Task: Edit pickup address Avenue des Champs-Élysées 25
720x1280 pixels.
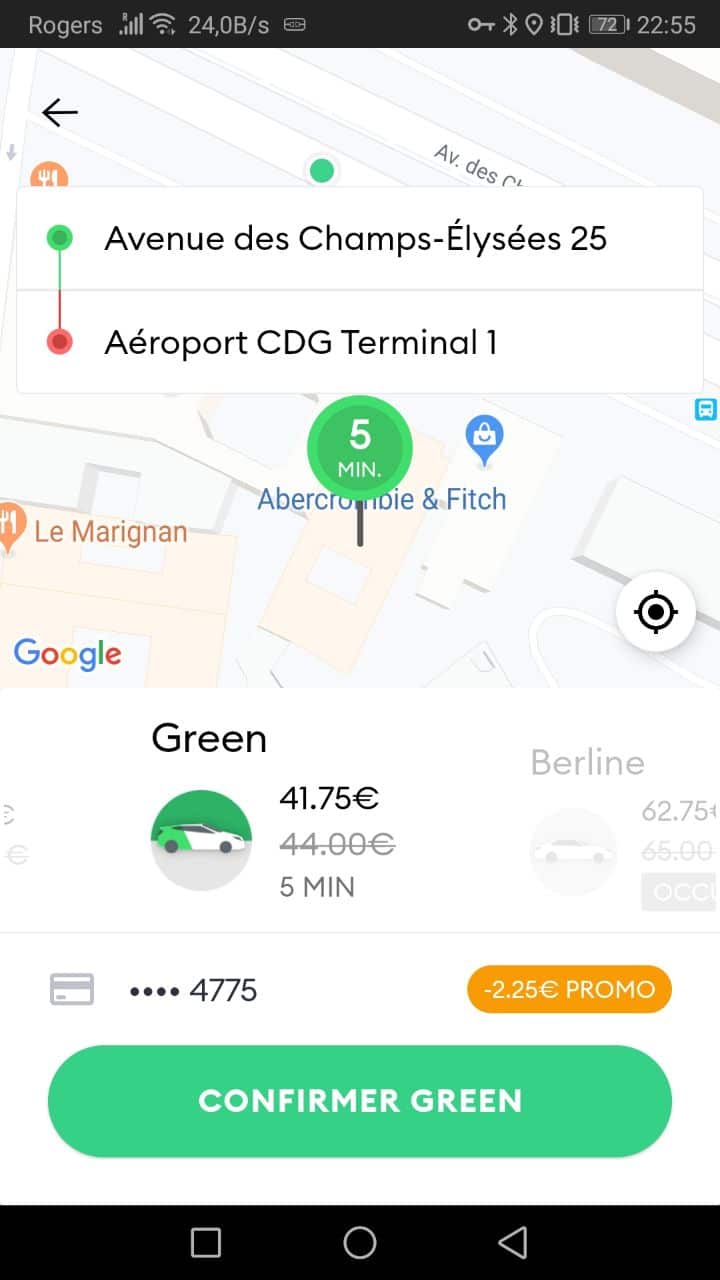Action: click(355, 239)
